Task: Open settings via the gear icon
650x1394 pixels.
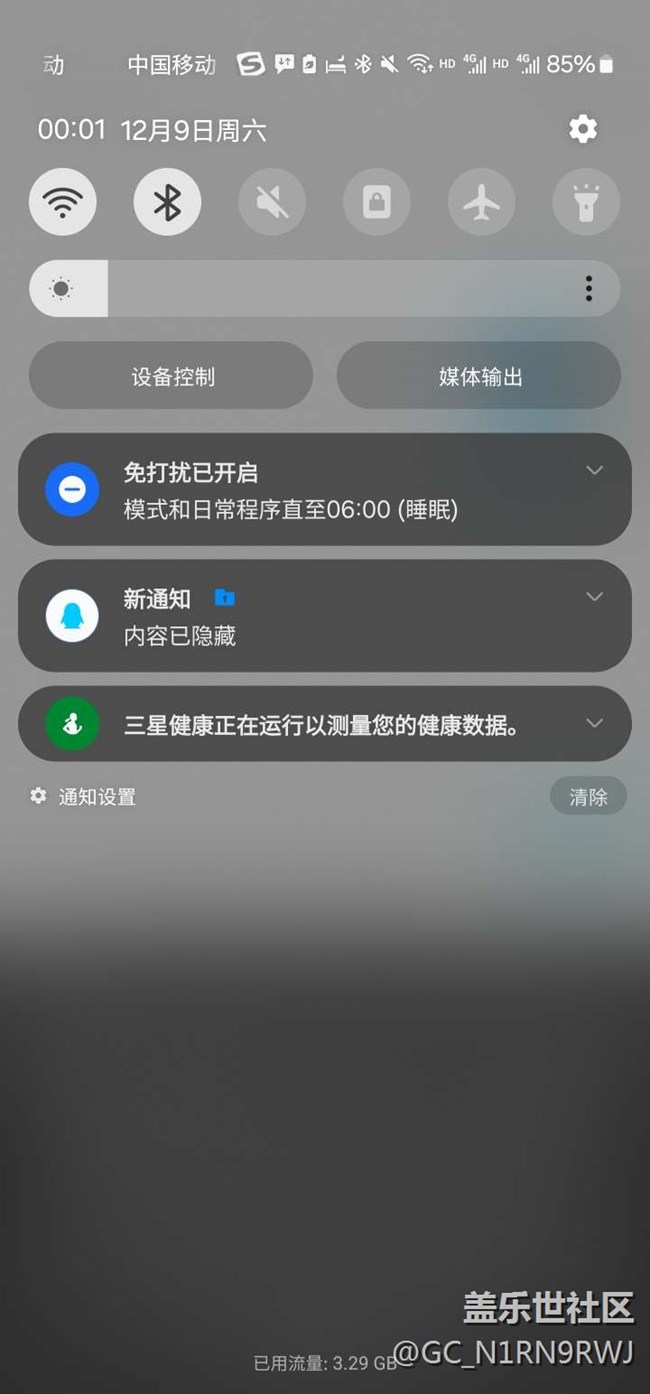Action: (583, 129)
